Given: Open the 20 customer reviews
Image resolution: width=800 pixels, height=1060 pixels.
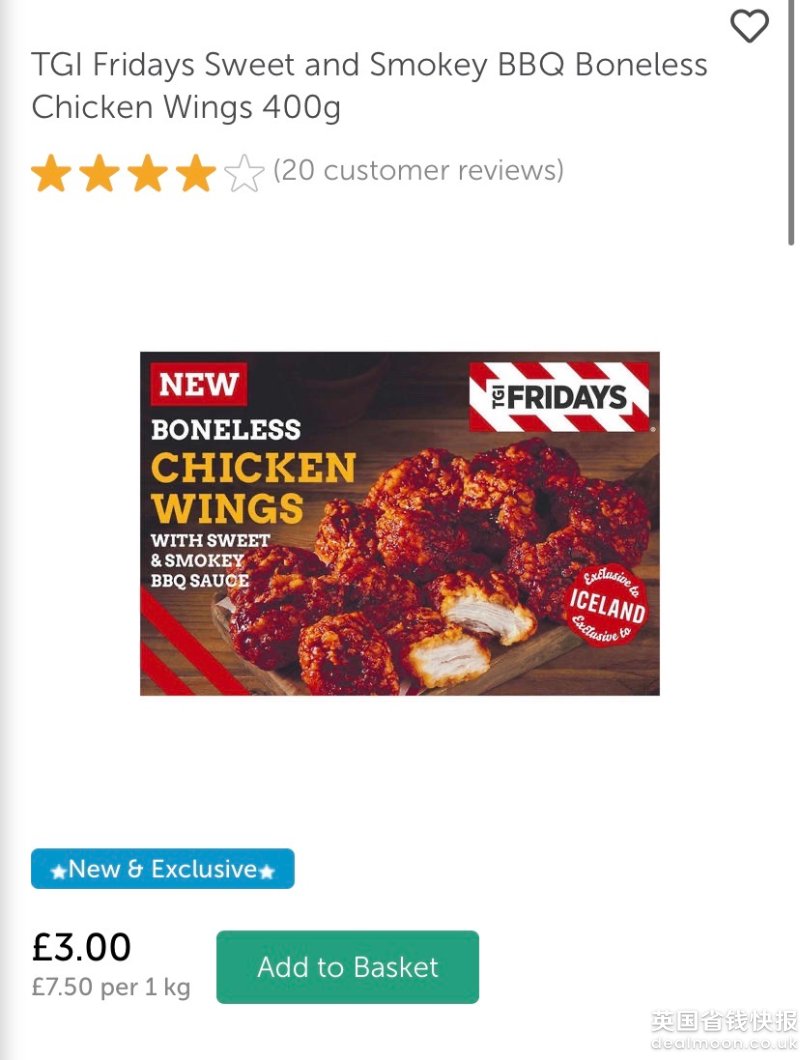Looking at the screenshot, I should [x=418, y=171].
